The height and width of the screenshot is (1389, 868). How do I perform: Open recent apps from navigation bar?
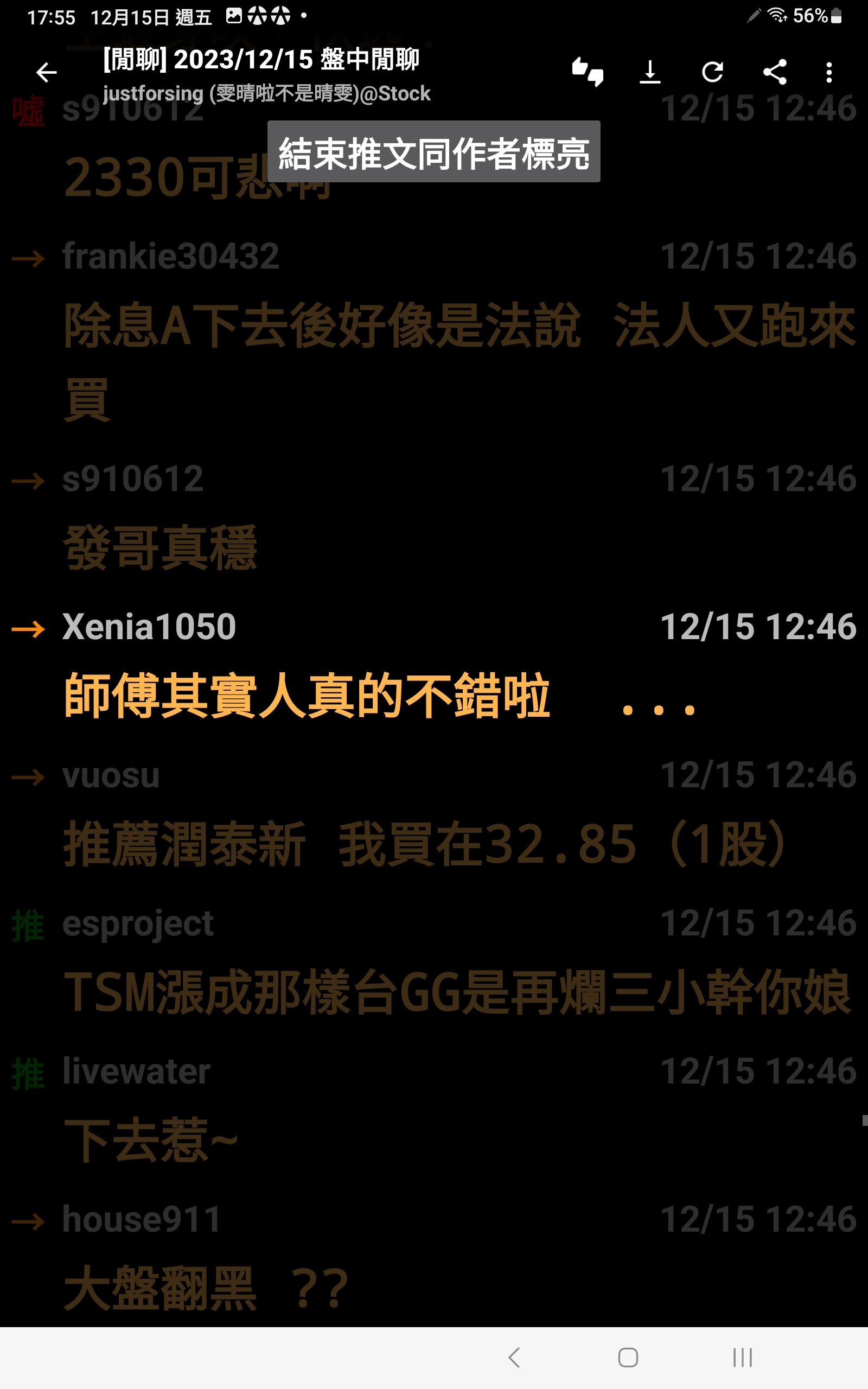click(742, 1358)
